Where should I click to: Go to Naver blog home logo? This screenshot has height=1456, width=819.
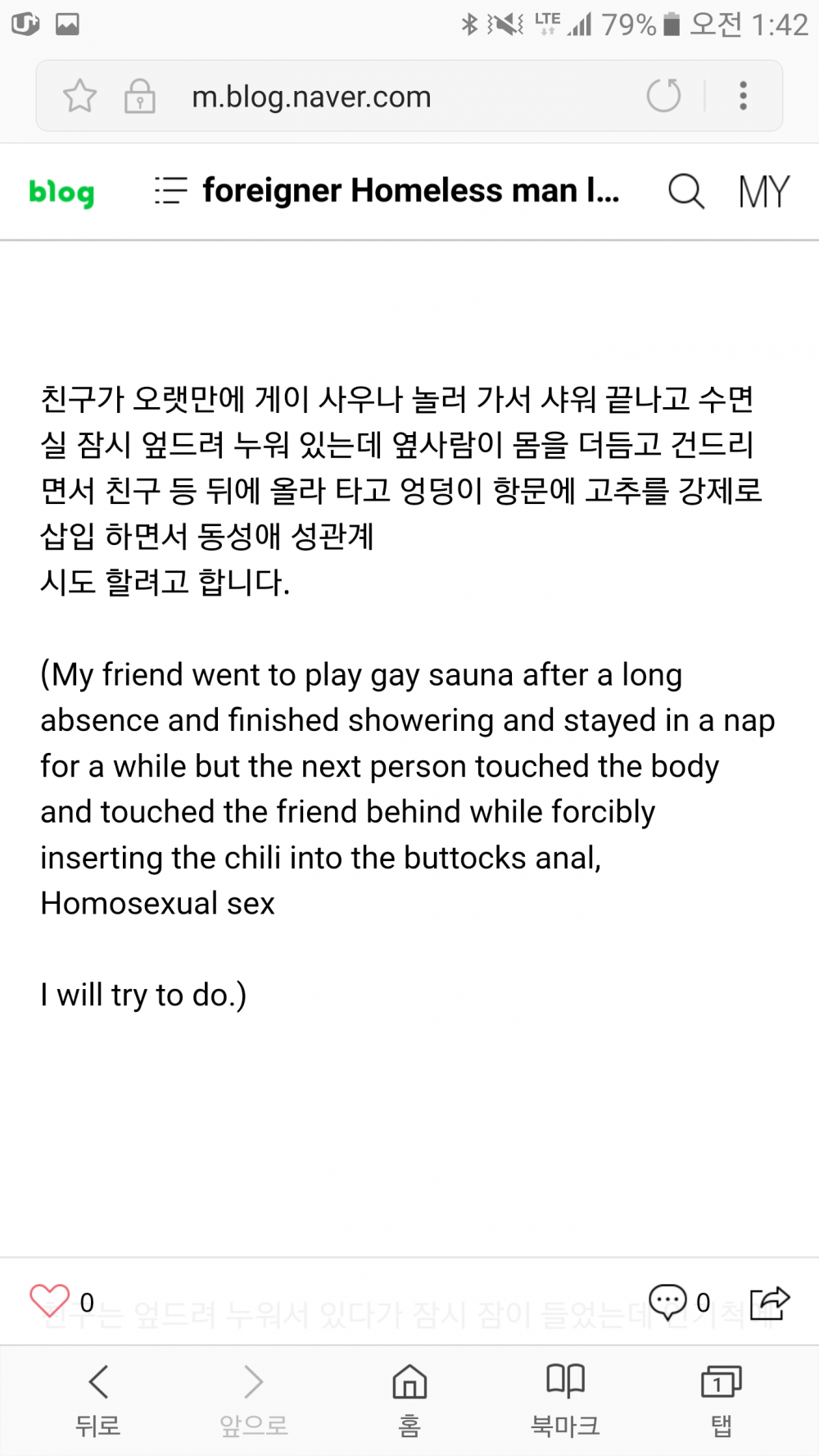(61, 193)
